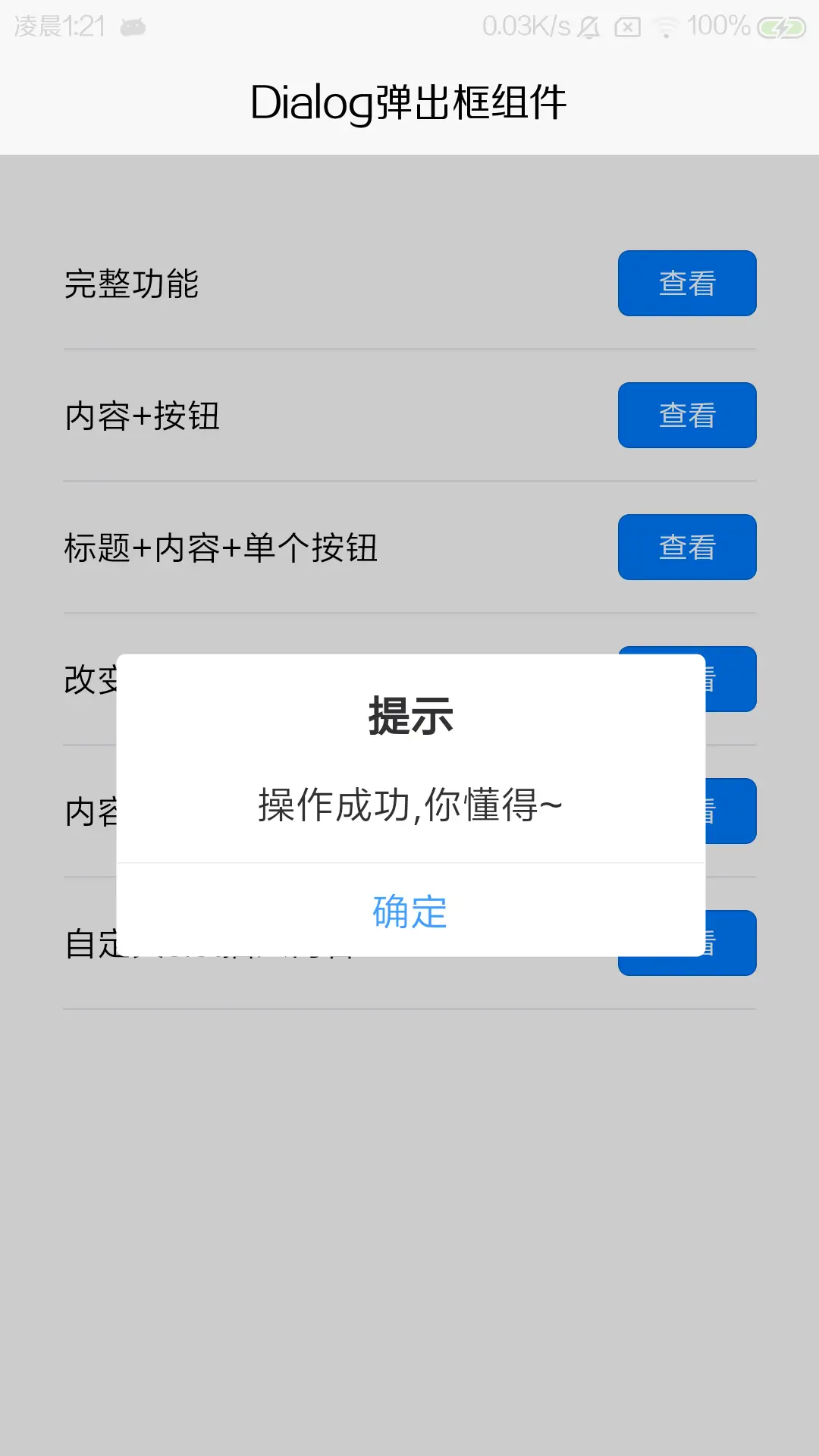The width and height of the screenshot is (819, 1456).
Task: Tap 查看 beside 内容+按钮
Action: 687,415
